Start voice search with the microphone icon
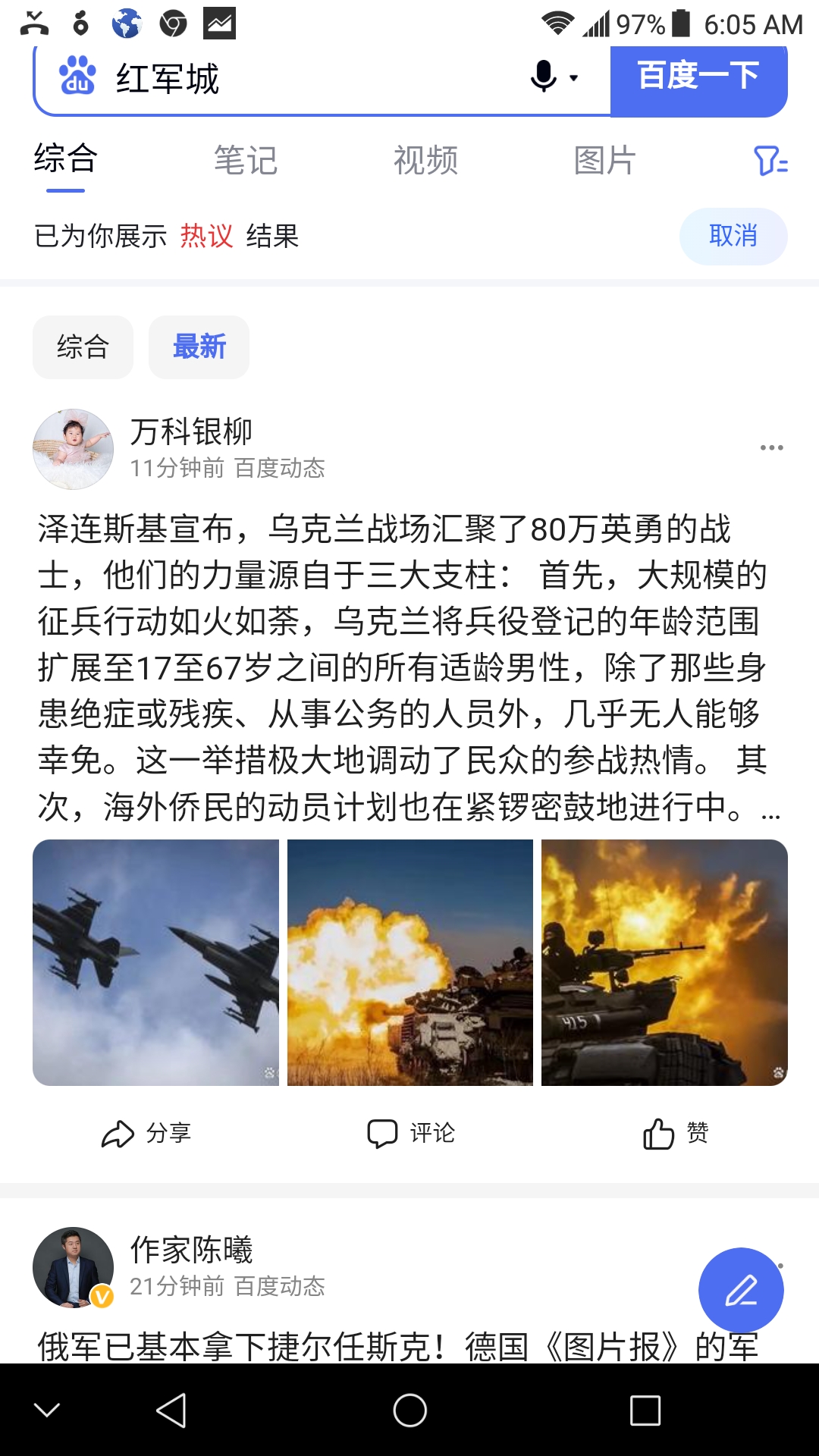 tap(544, 77)
